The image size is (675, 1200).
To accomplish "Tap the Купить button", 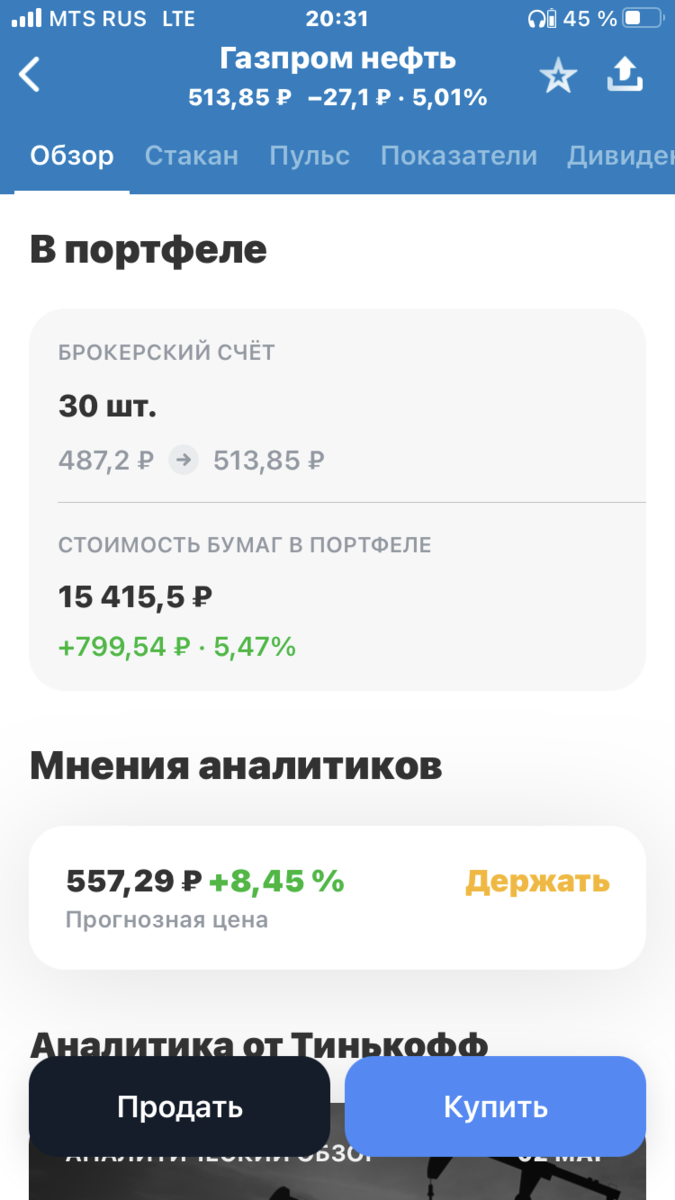I will click(x=495, y=1106).
